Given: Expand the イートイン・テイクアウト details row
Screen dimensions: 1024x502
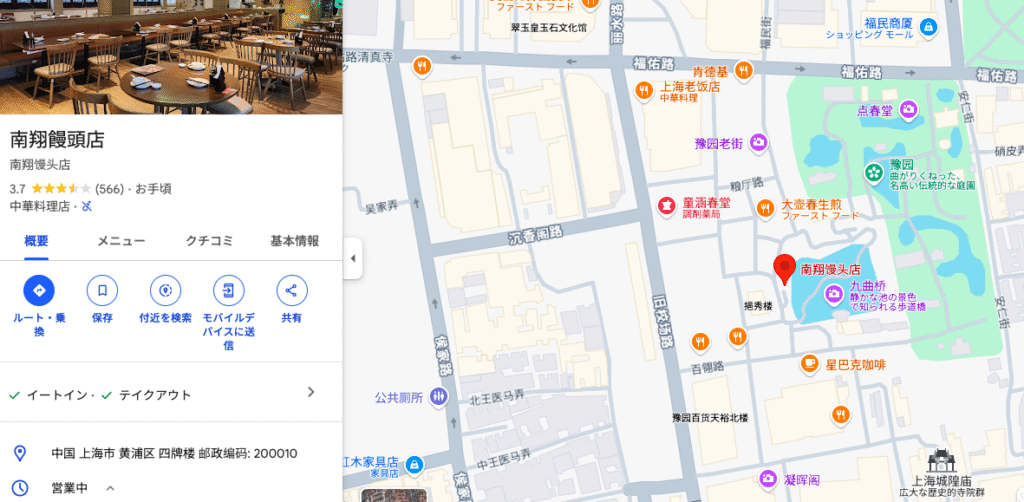Looking at the screenshot, I should click(x=310, y=393).
